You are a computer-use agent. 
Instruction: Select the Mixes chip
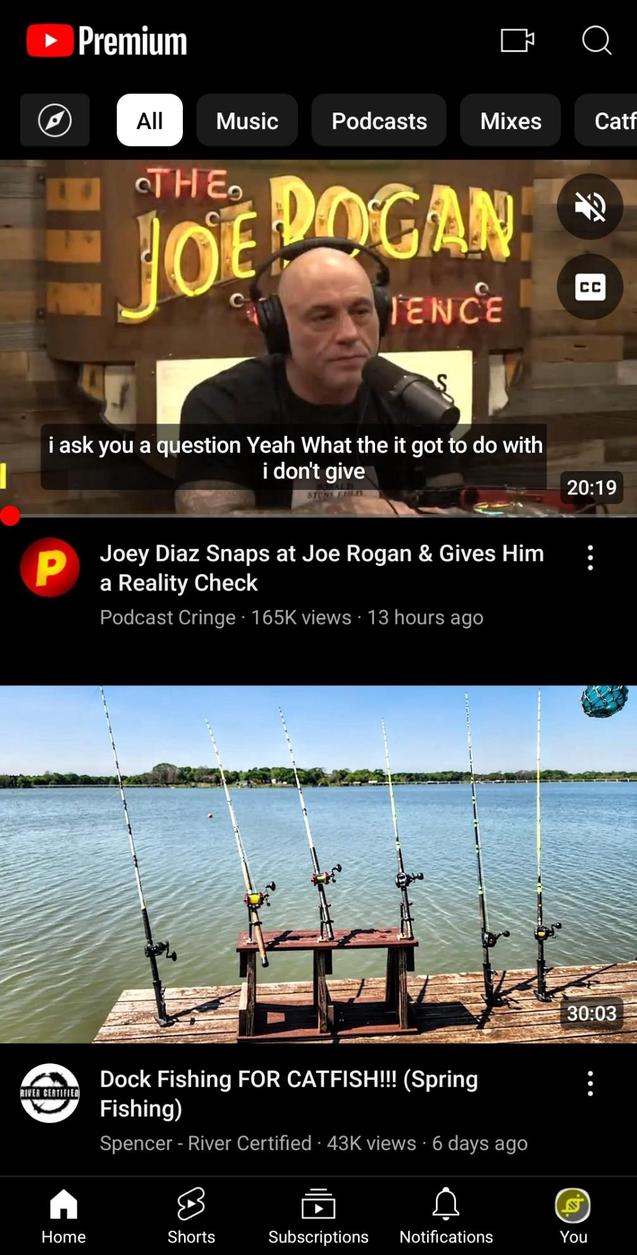pyautogui.click(x=510, y=121)
